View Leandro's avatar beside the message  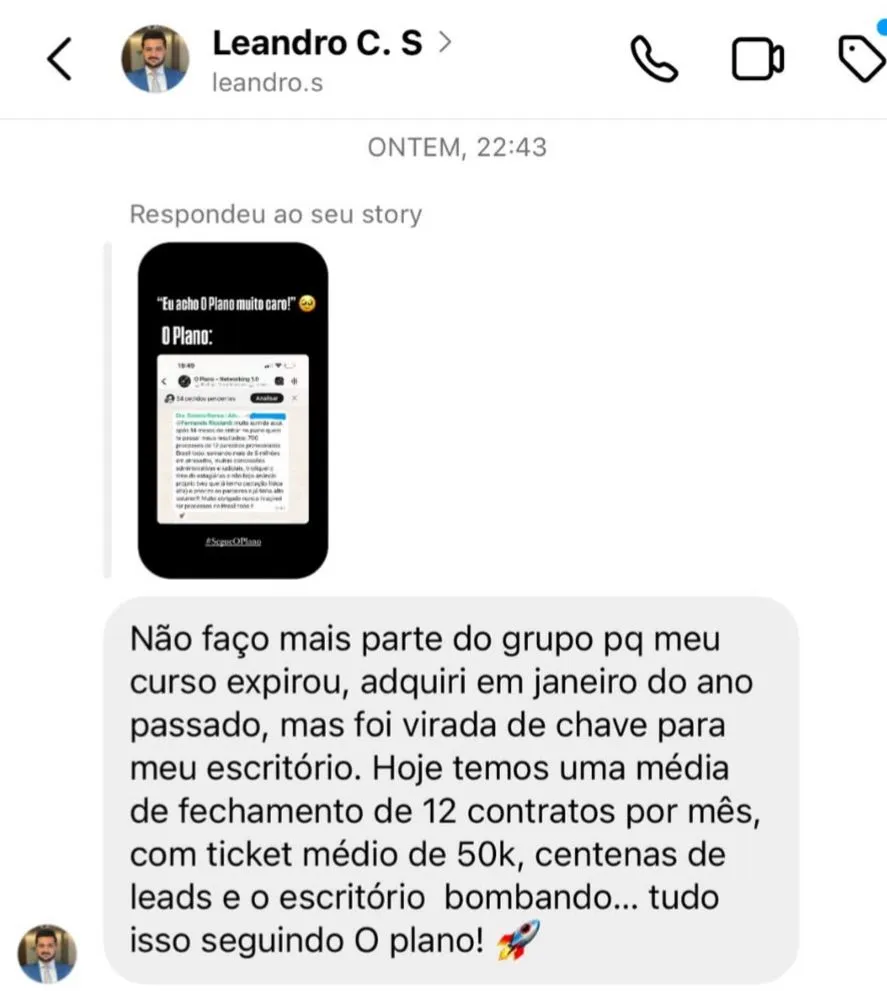point(48,953)
